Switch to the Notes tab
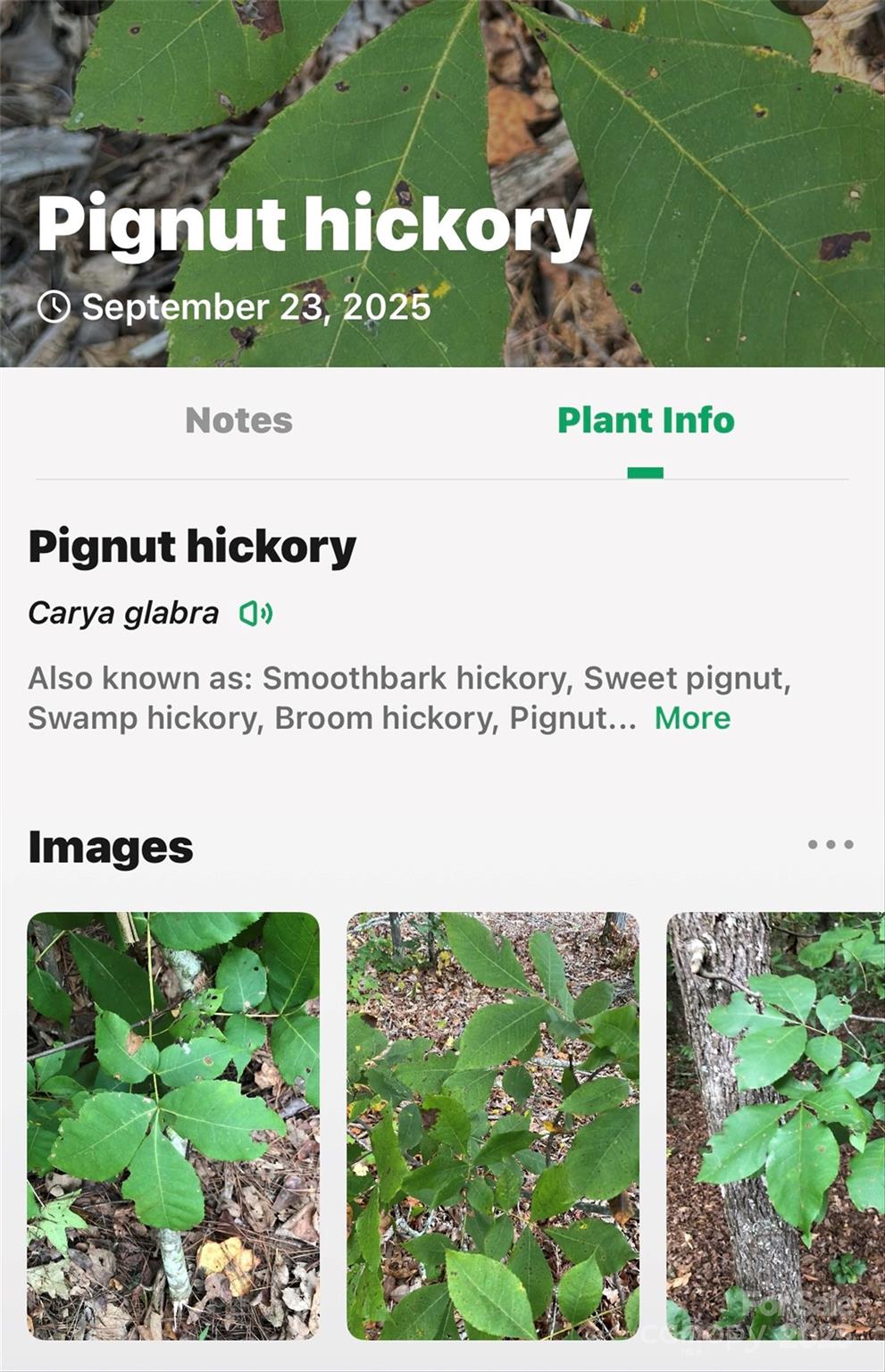The image size is (885, 1372). (x=238, y=421)
